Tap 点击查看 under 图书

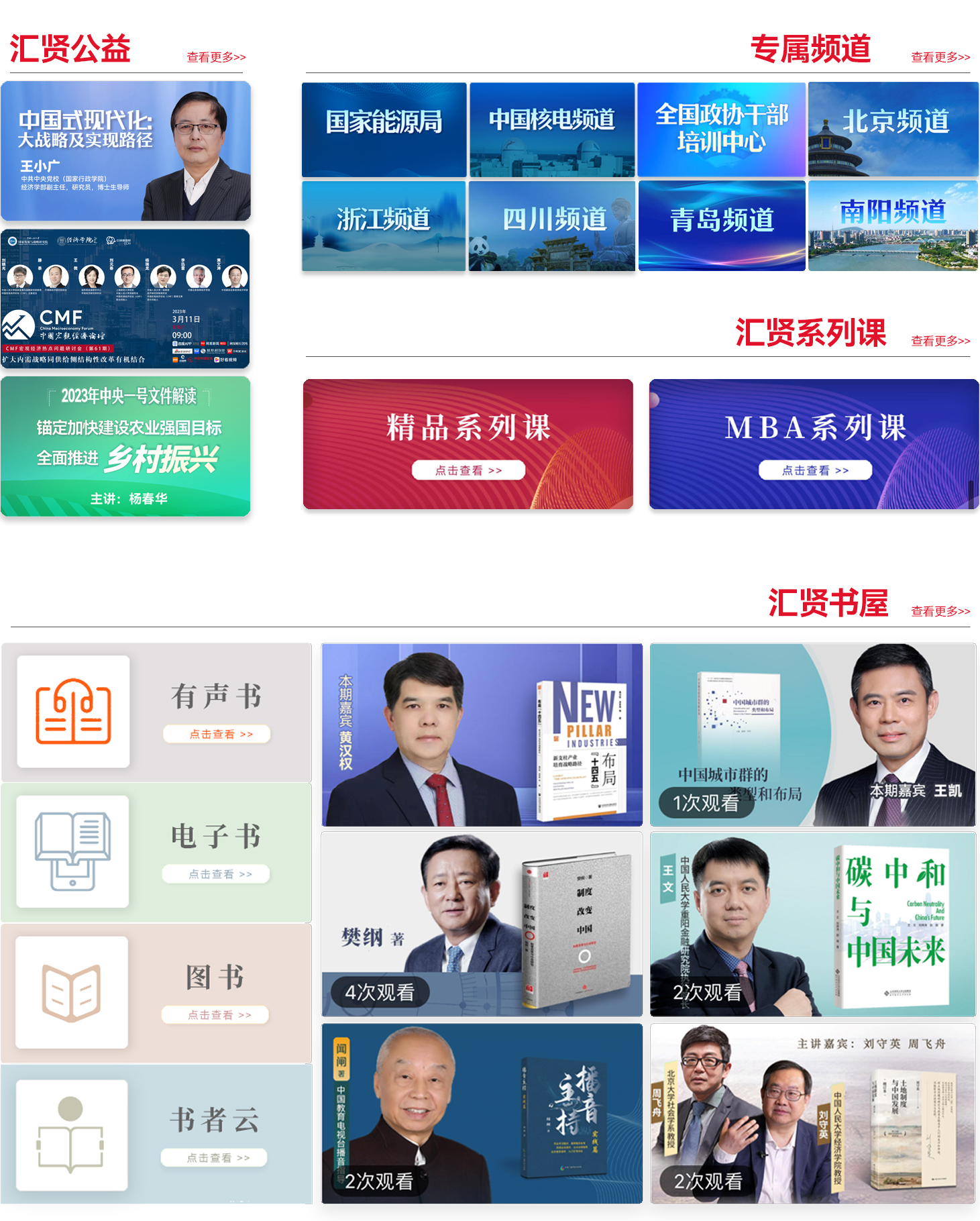pyautogui.click(x=215, y=1015)
